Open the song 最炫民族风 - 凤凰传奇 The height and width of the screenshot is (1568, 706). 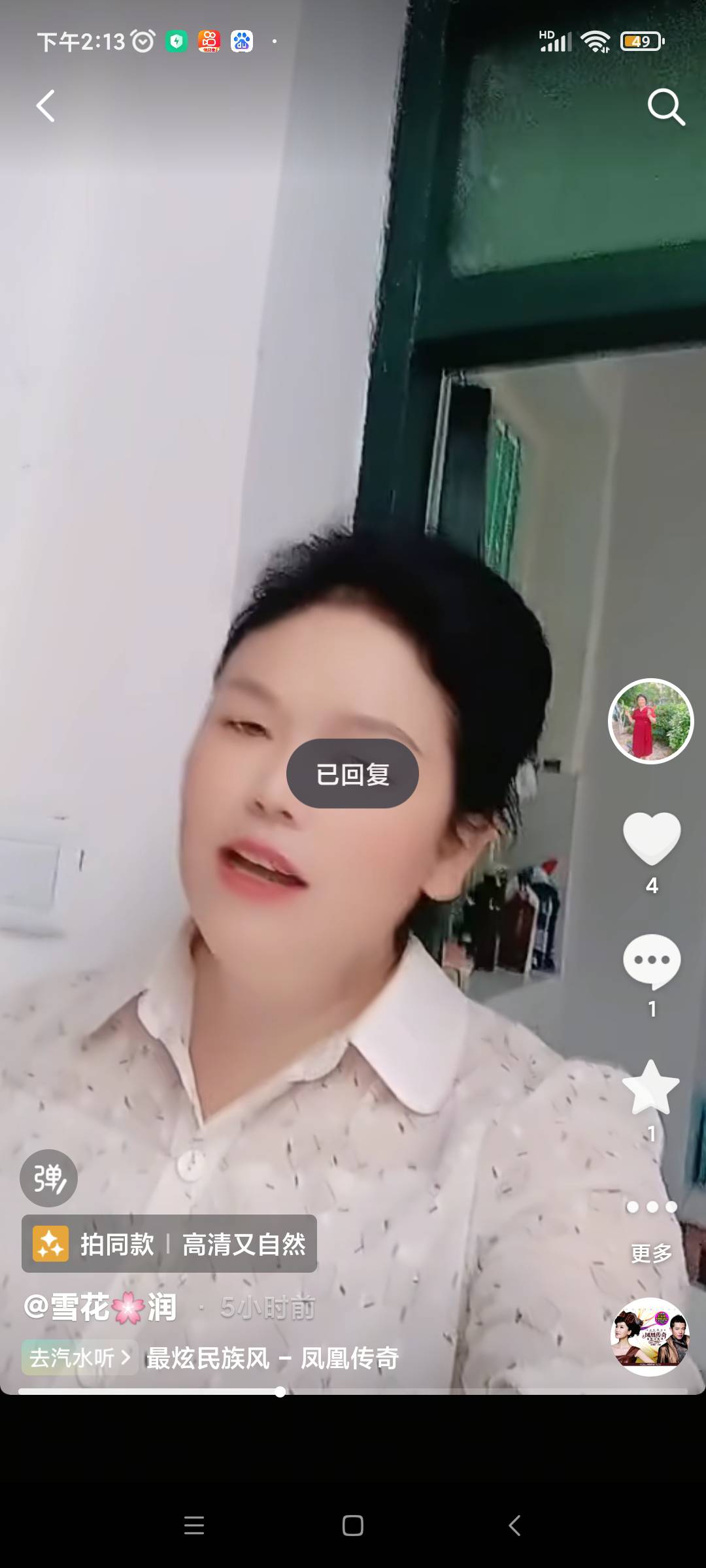[x=272, y=1358]
